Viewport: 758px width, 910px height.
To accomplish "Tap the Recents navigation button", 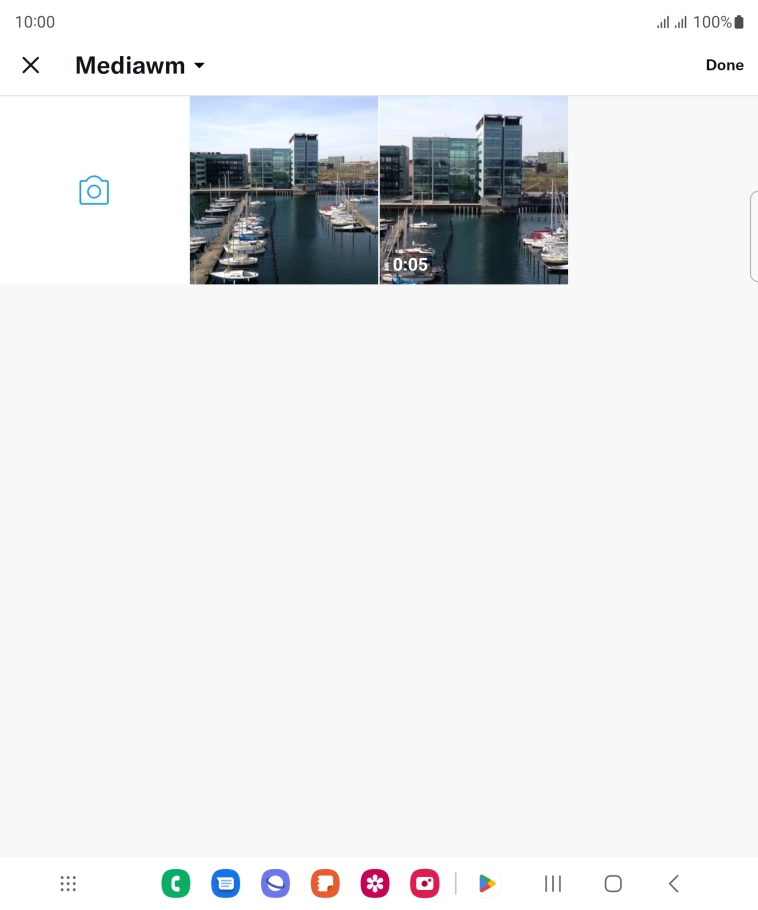I will [552, 883].
